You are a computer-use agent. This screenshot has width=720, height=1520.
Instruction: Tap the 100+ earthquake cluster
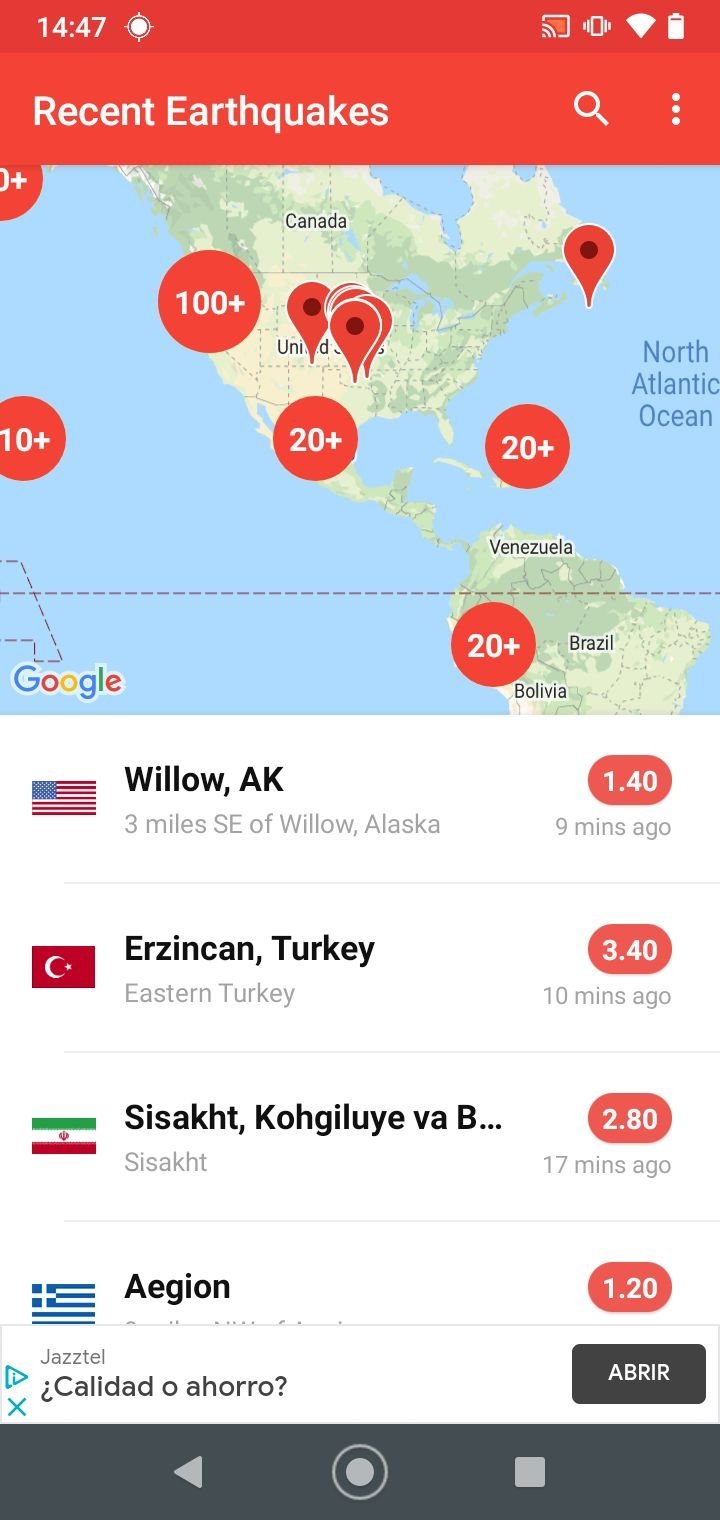point(209,302)
